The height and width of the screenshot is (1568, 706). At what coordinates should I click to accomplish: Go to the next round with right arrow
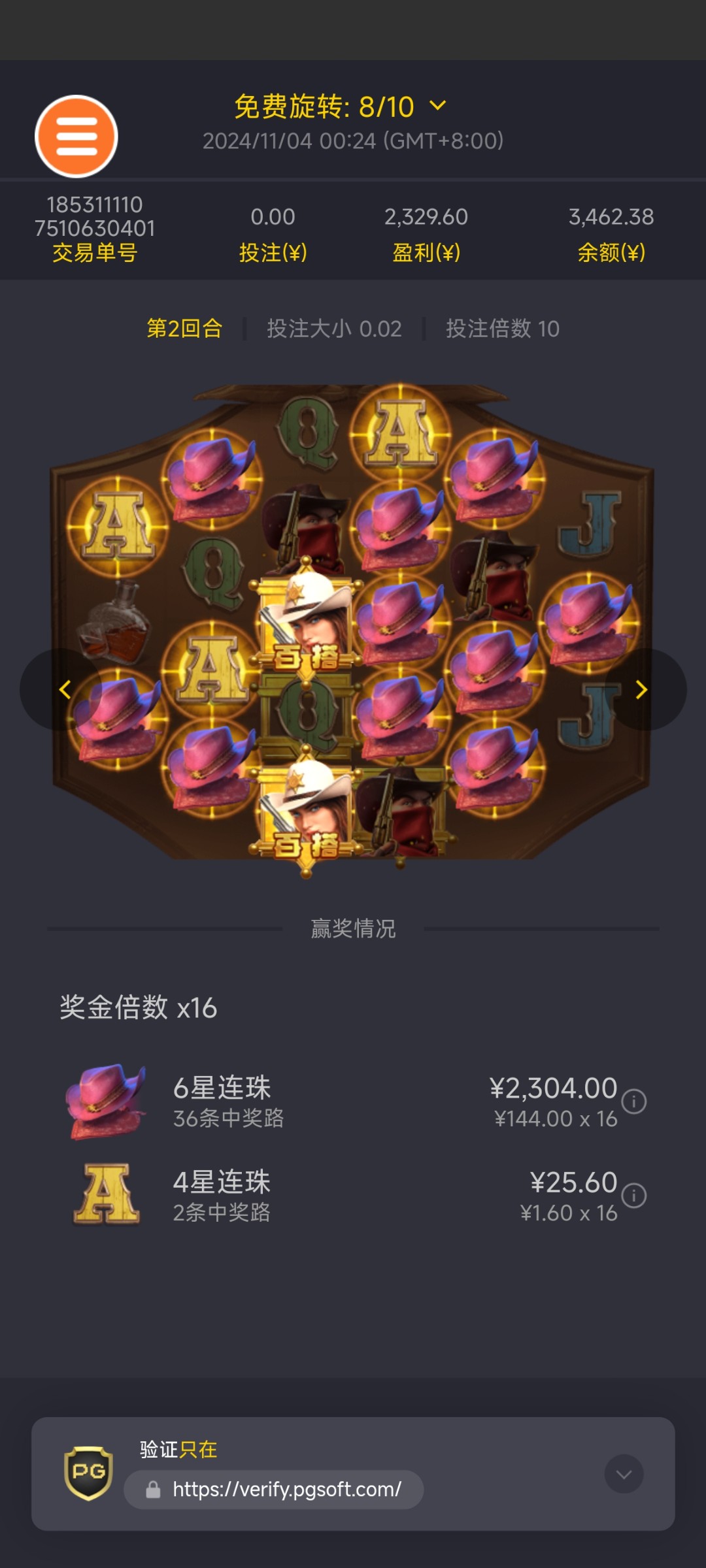coord(643,689)
